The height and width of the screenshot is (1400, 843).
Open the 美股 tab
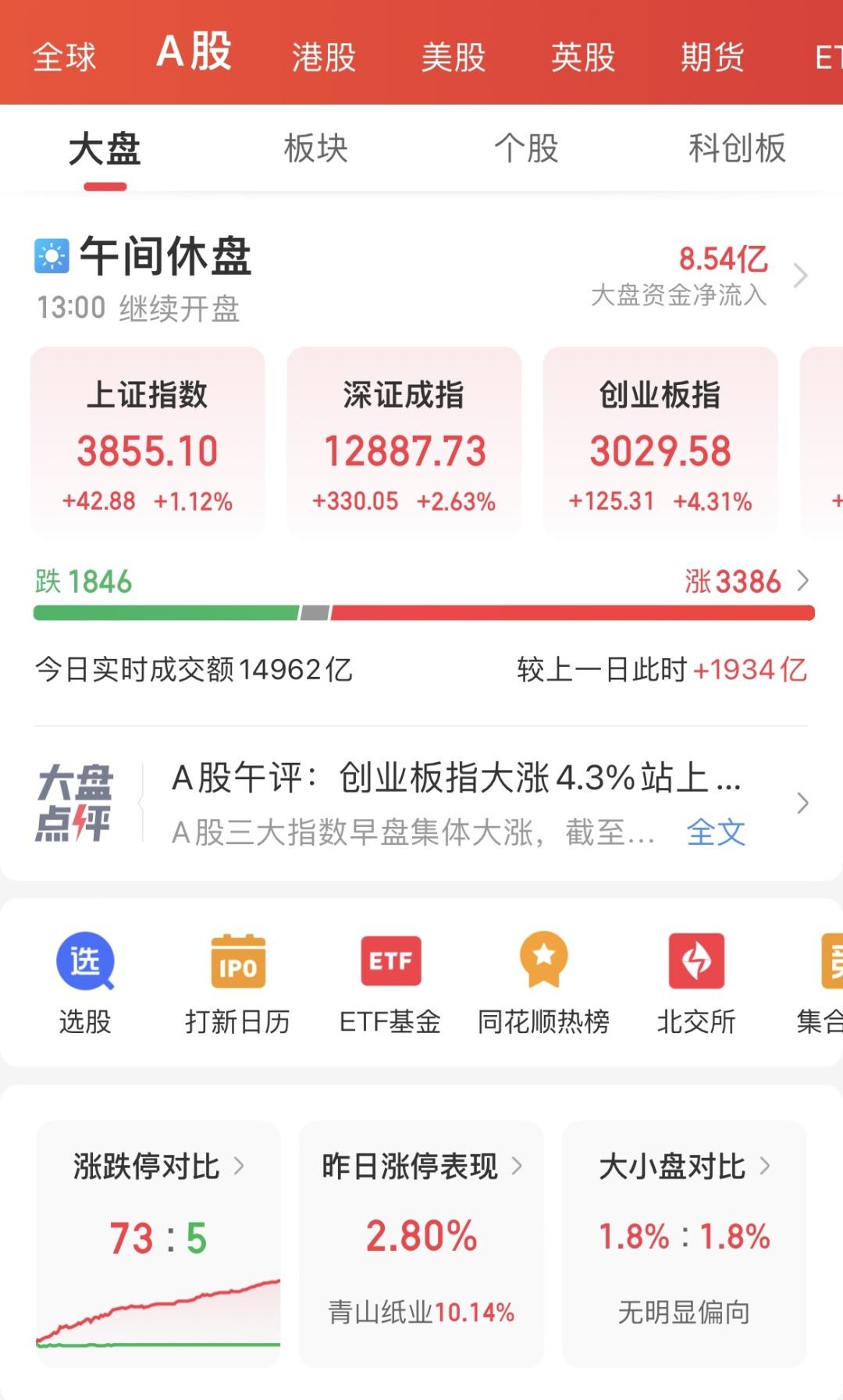[x=454, y=57]
